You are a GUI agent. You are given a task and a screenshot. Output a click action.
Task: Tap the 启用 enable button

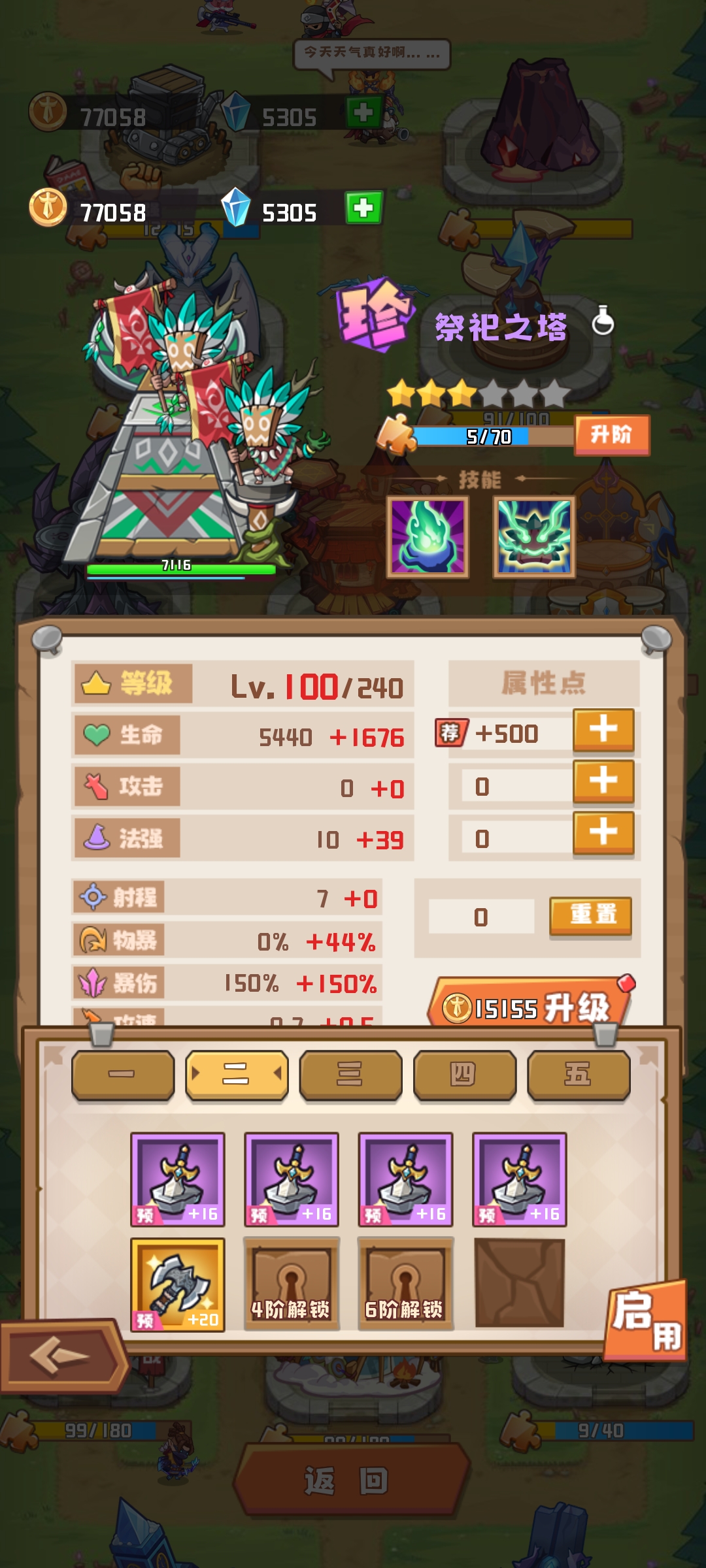pos(646,1320)
